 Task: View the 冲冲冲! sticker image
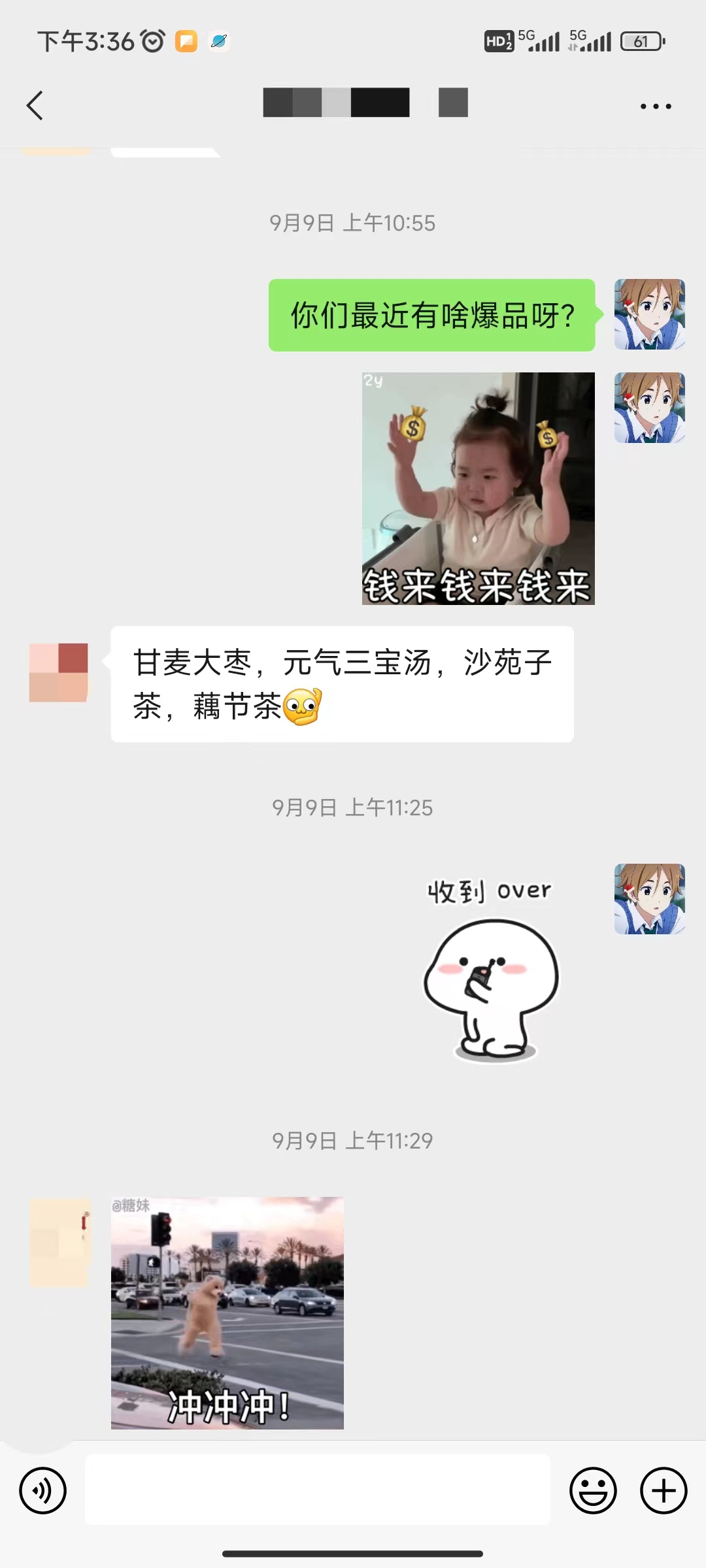point(227,1313)
